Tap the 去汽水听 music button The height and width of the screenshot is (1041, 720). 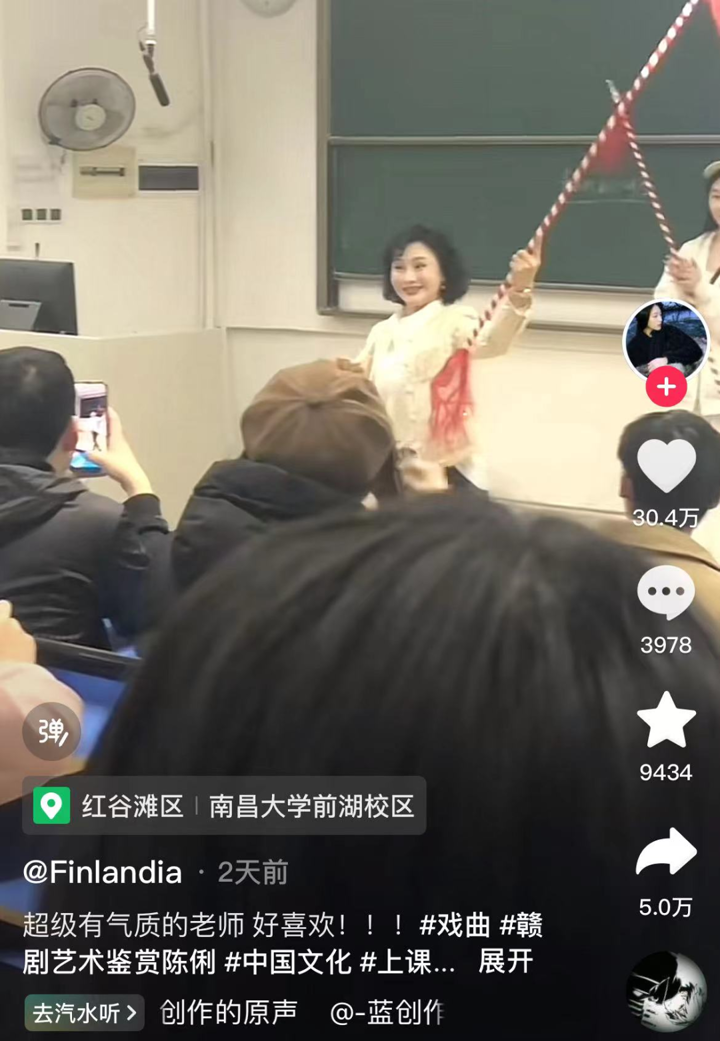(84, 1013)
